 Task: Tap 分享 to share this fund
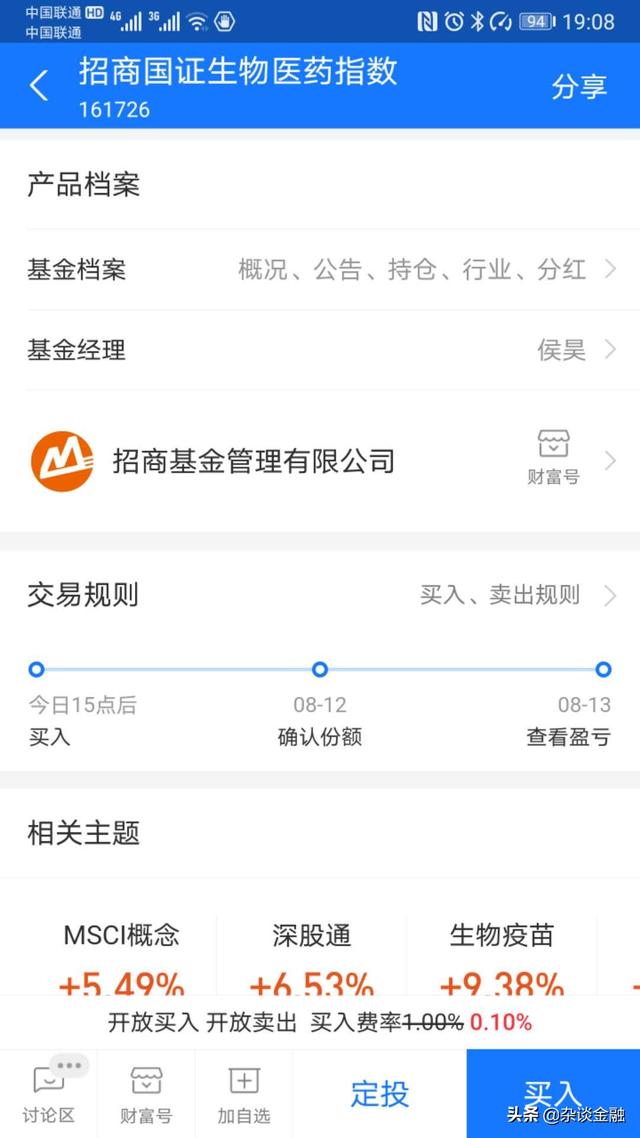point(578,86)
